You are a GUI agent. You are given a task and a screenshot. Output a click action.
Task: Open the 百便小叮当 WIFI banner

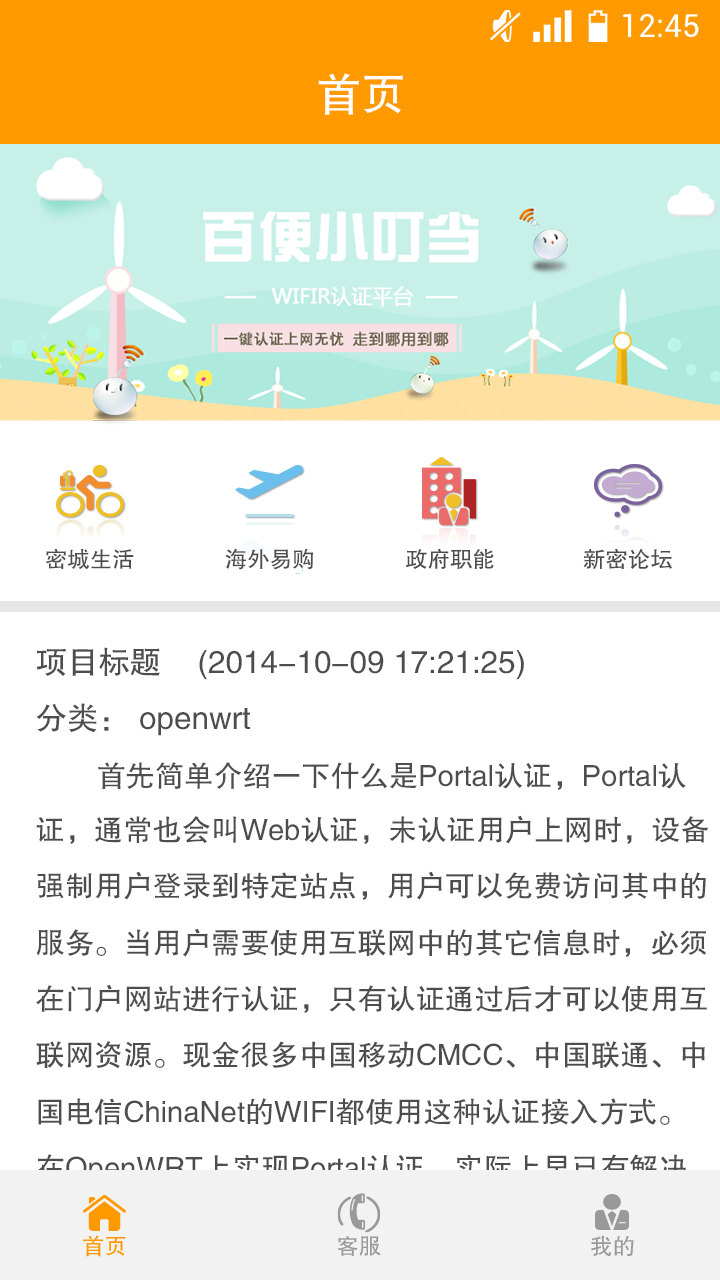[x=360, y=283]
